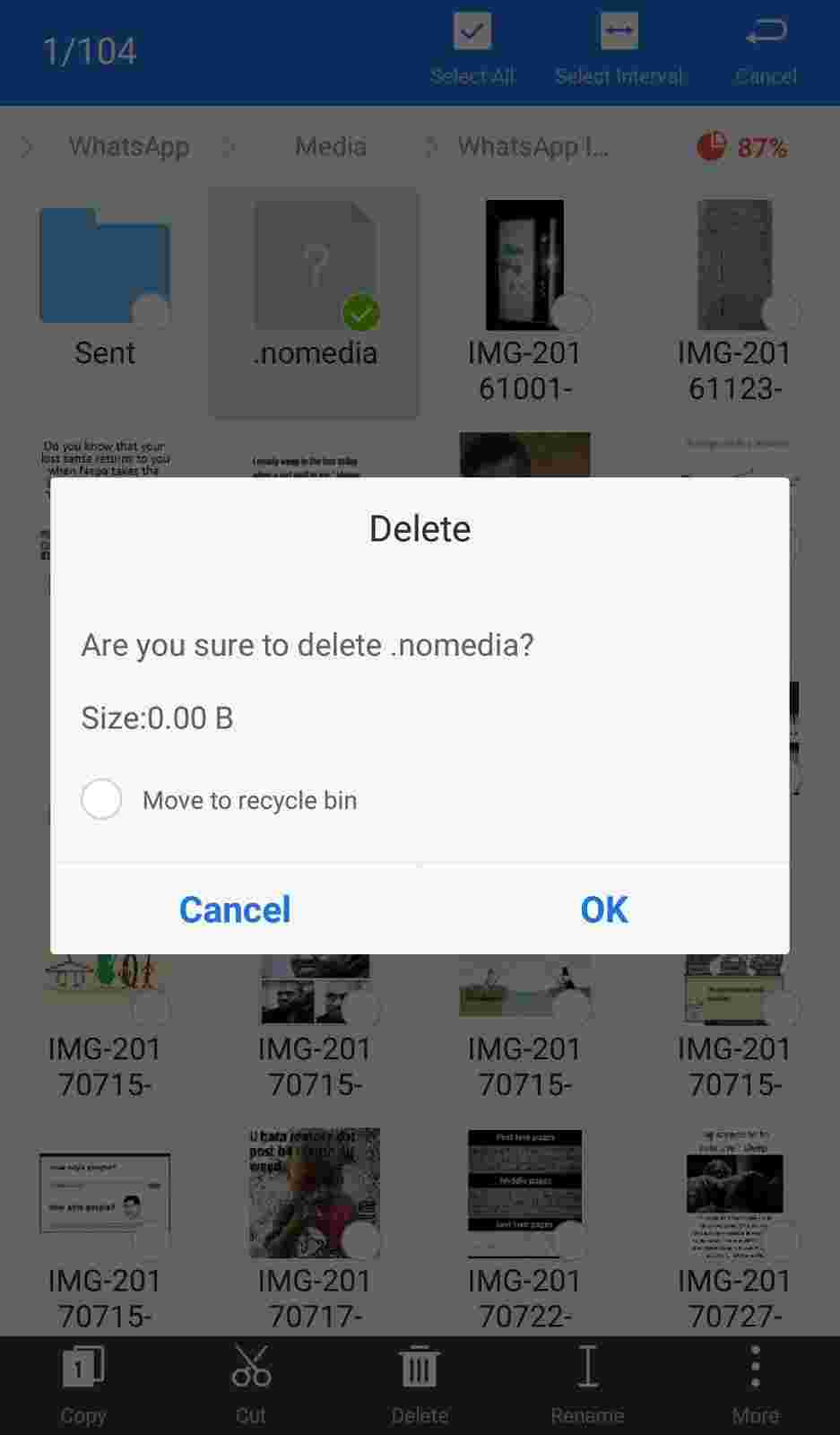
Task: Confirm deletion with OK
Action: pyautogui.click(x=604, y=909)
